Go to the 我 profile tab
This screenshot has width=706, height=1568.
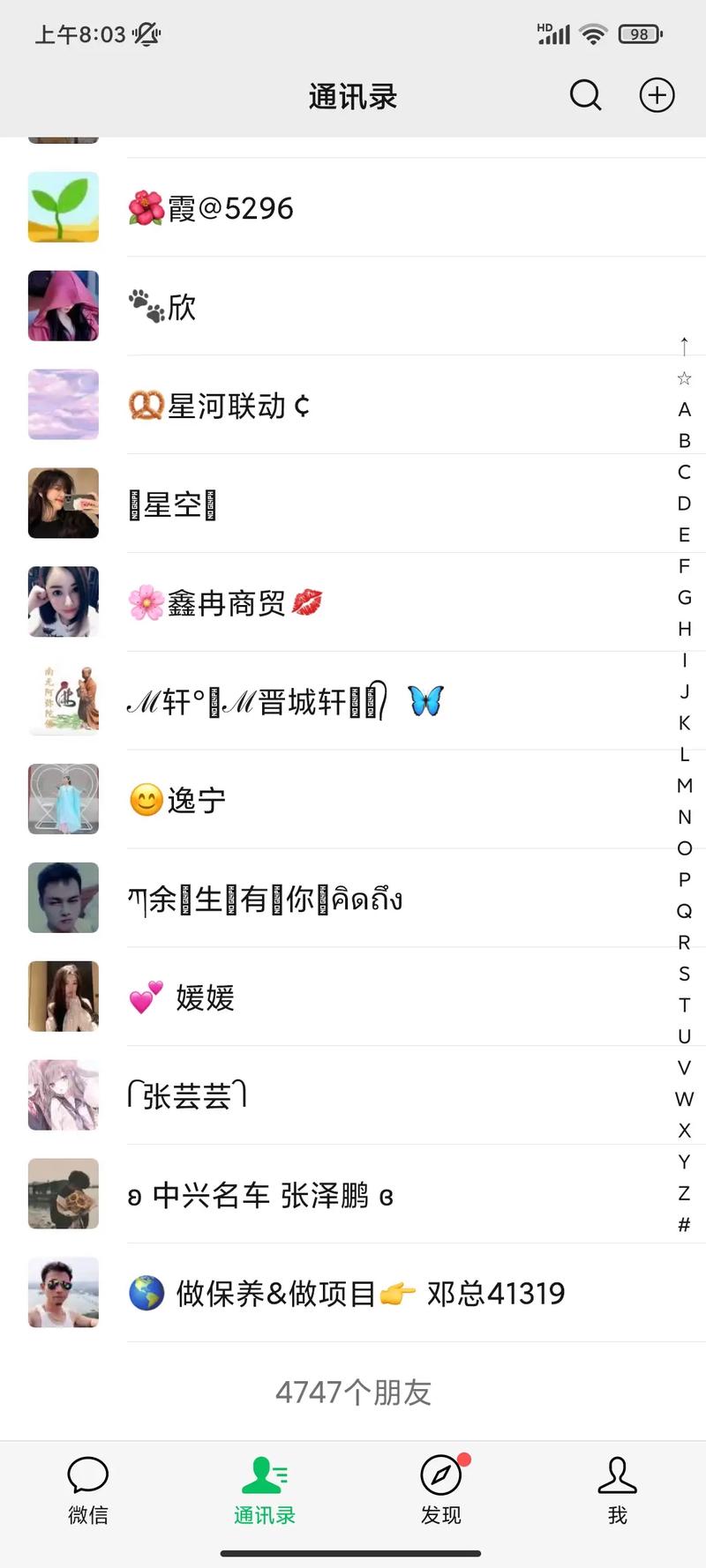coord(617,1490)
